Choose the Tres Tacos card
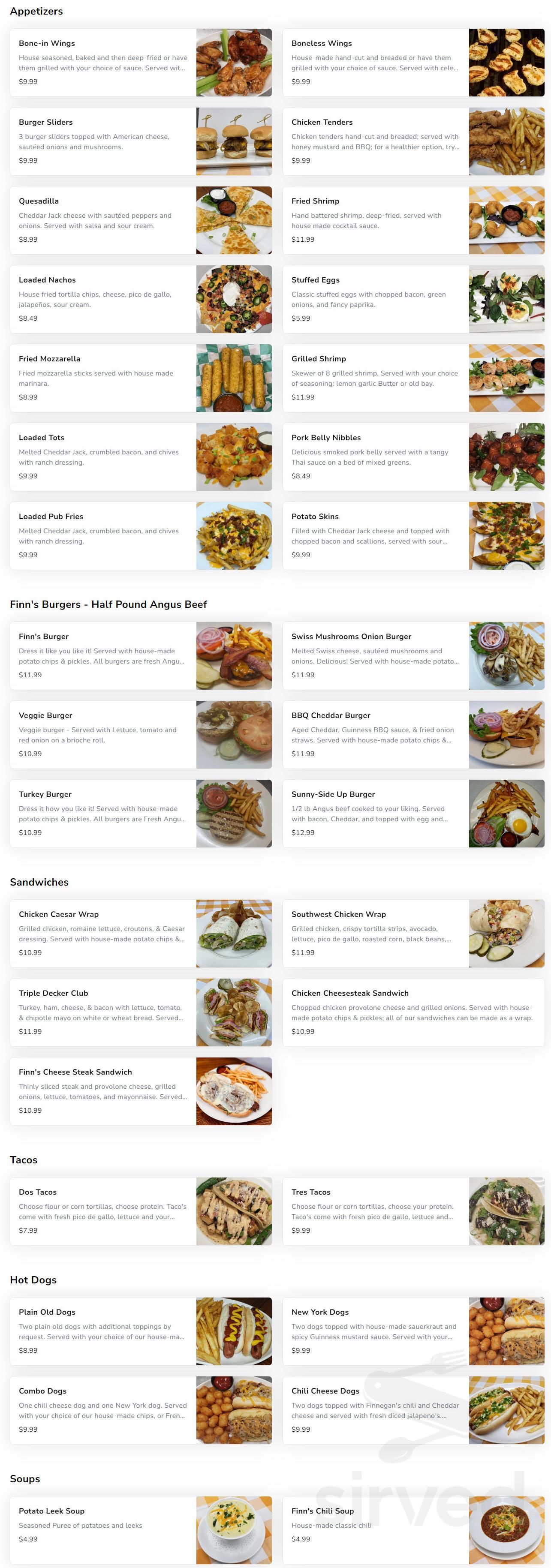The width and height of the screenshot is (551, 1568). coord(413,1211)
